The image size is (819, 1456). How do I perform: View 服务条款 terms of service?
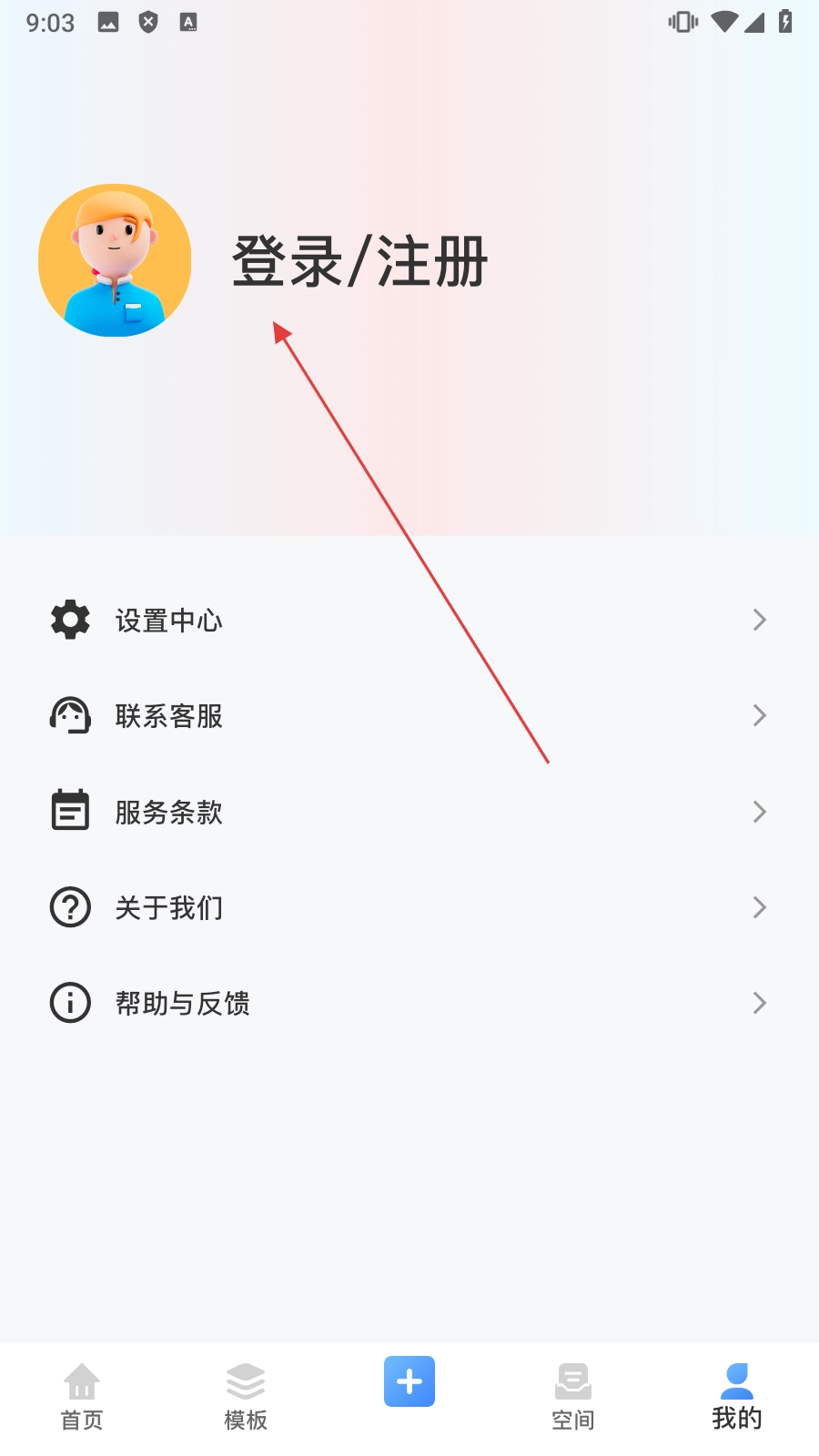pos(168,812)
